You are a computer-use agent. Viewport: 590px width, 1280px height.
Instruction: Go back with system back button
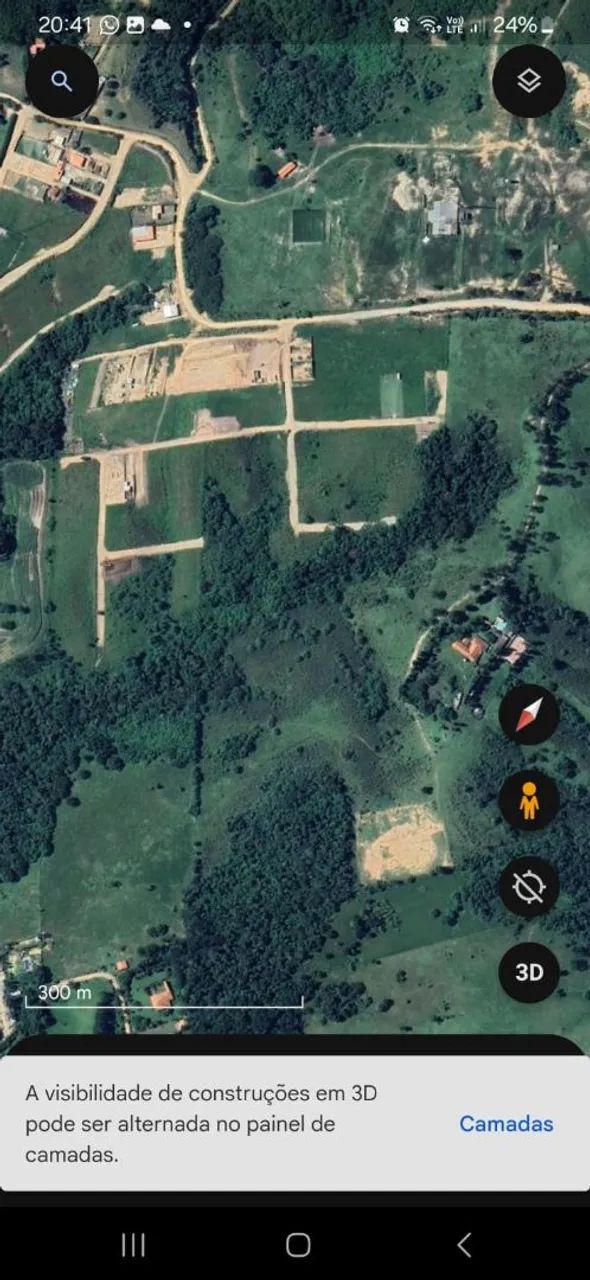point(463,1244)
